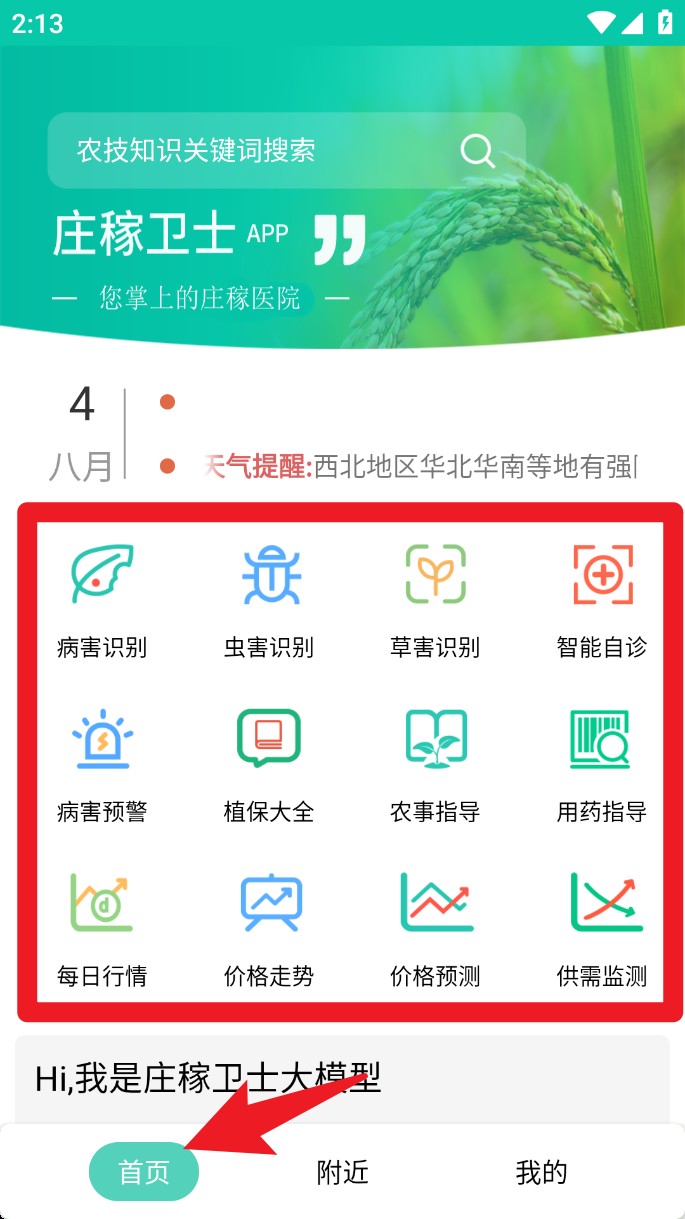The width and height of the screenshot is (685, 1219).
Task: Check 每日行情 daily market
Action: tap(102, 928)
